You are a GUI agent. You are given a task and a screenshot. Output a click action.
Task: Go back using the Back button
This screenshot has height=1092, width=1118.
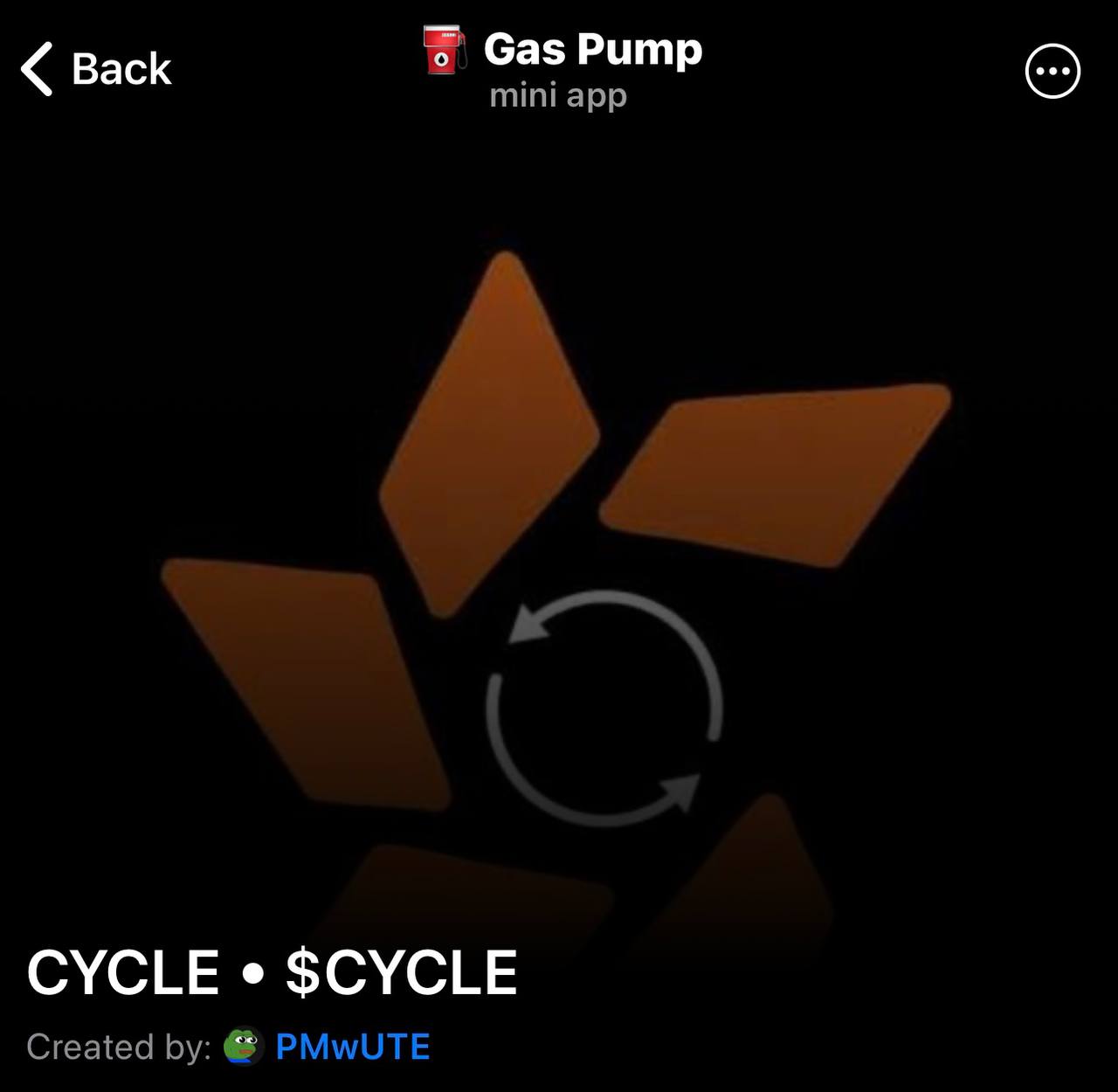[96, 69]
